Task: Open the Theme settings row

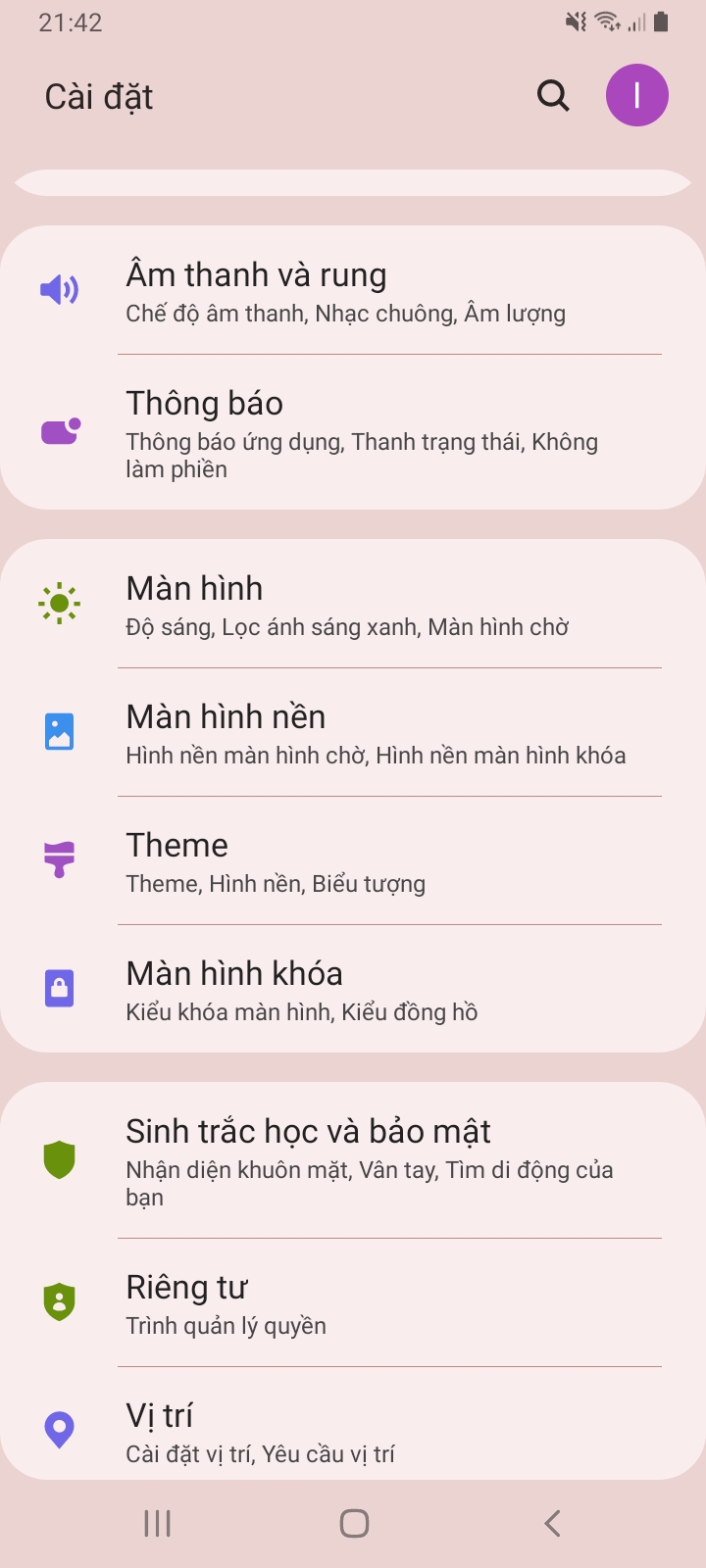Action: pos(353,861)
